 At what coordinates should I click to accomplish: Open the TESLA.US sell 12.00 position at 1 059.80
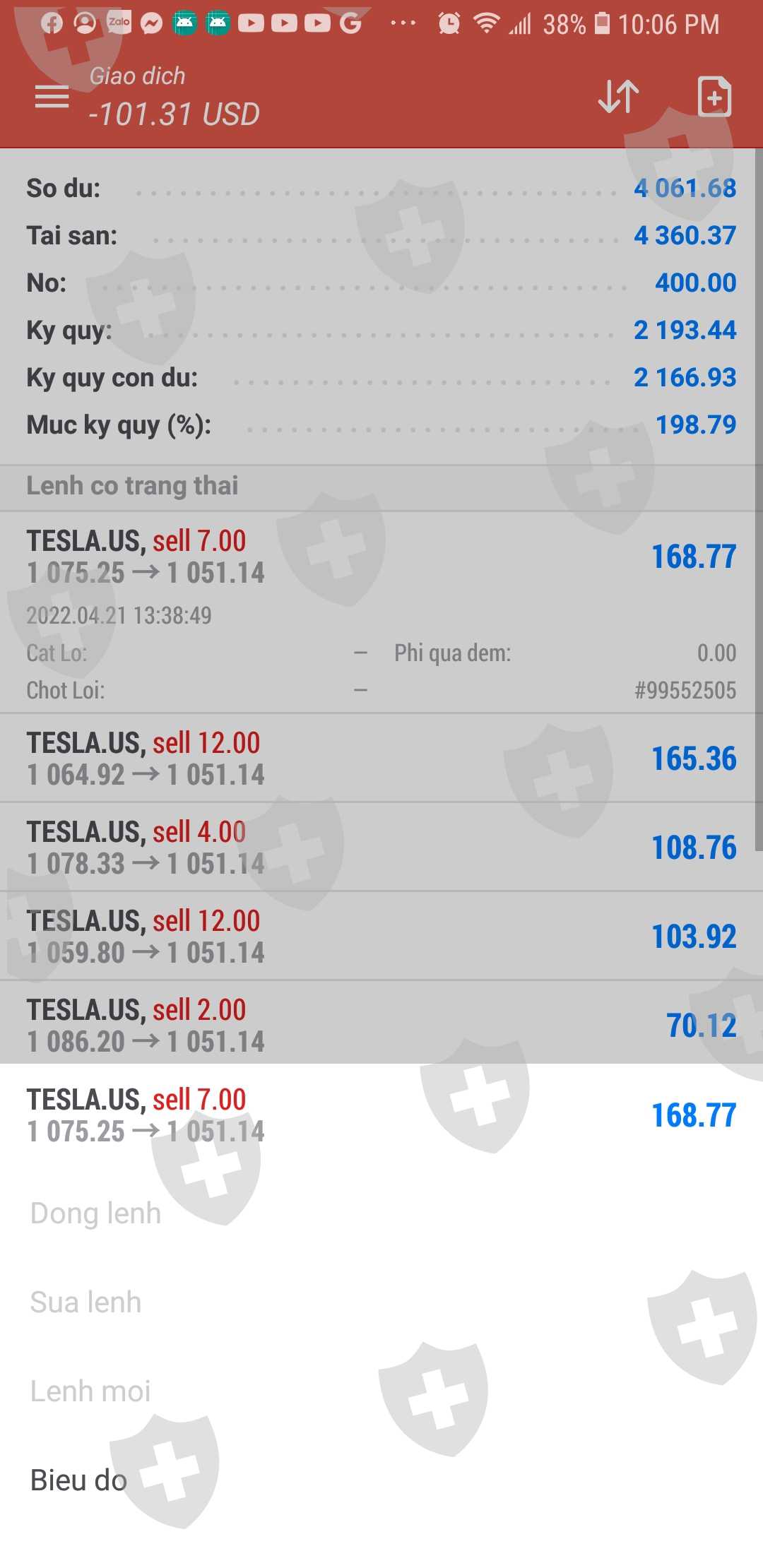(381, 936)
